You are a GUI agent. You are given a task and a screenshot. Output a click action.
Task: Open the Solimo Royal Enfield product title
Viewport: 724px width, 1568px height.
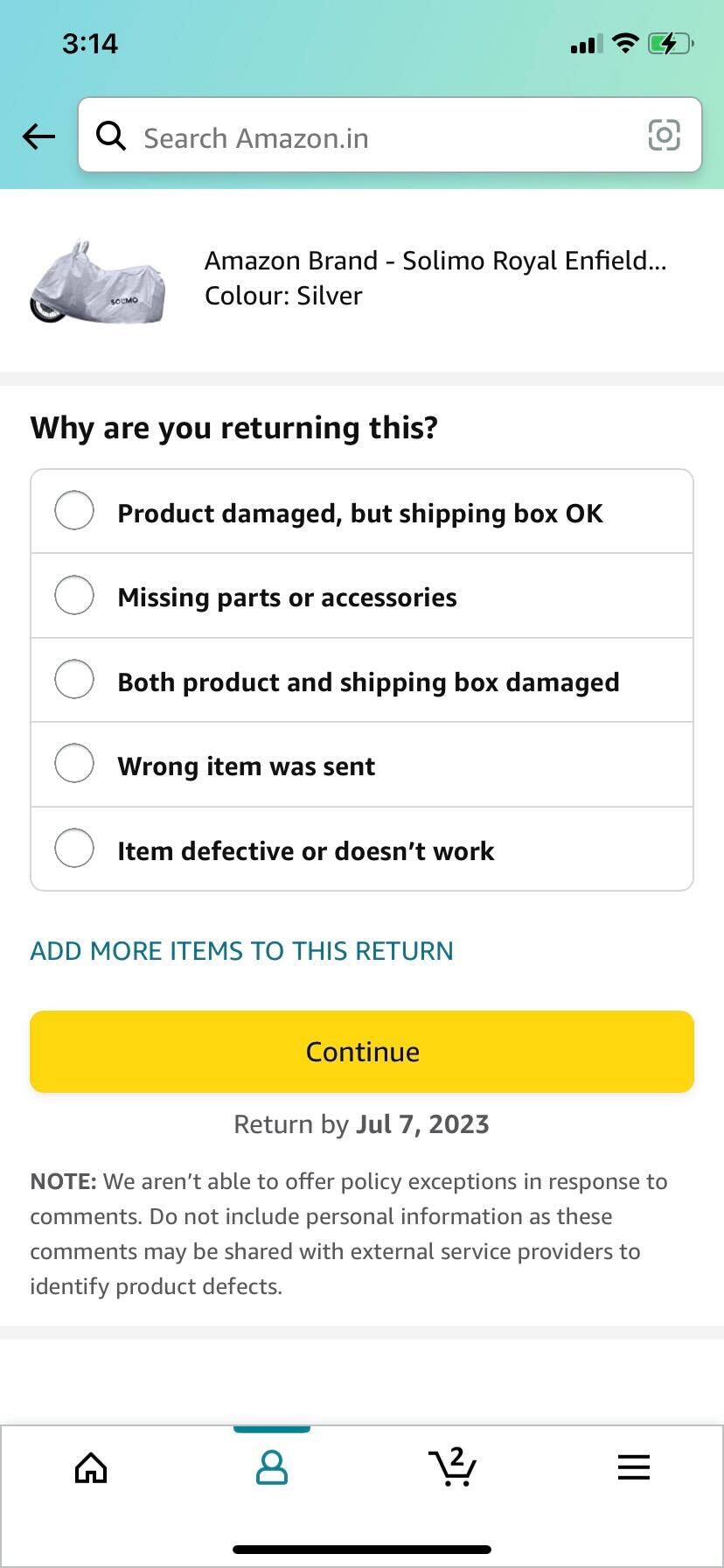pos(435,260)
